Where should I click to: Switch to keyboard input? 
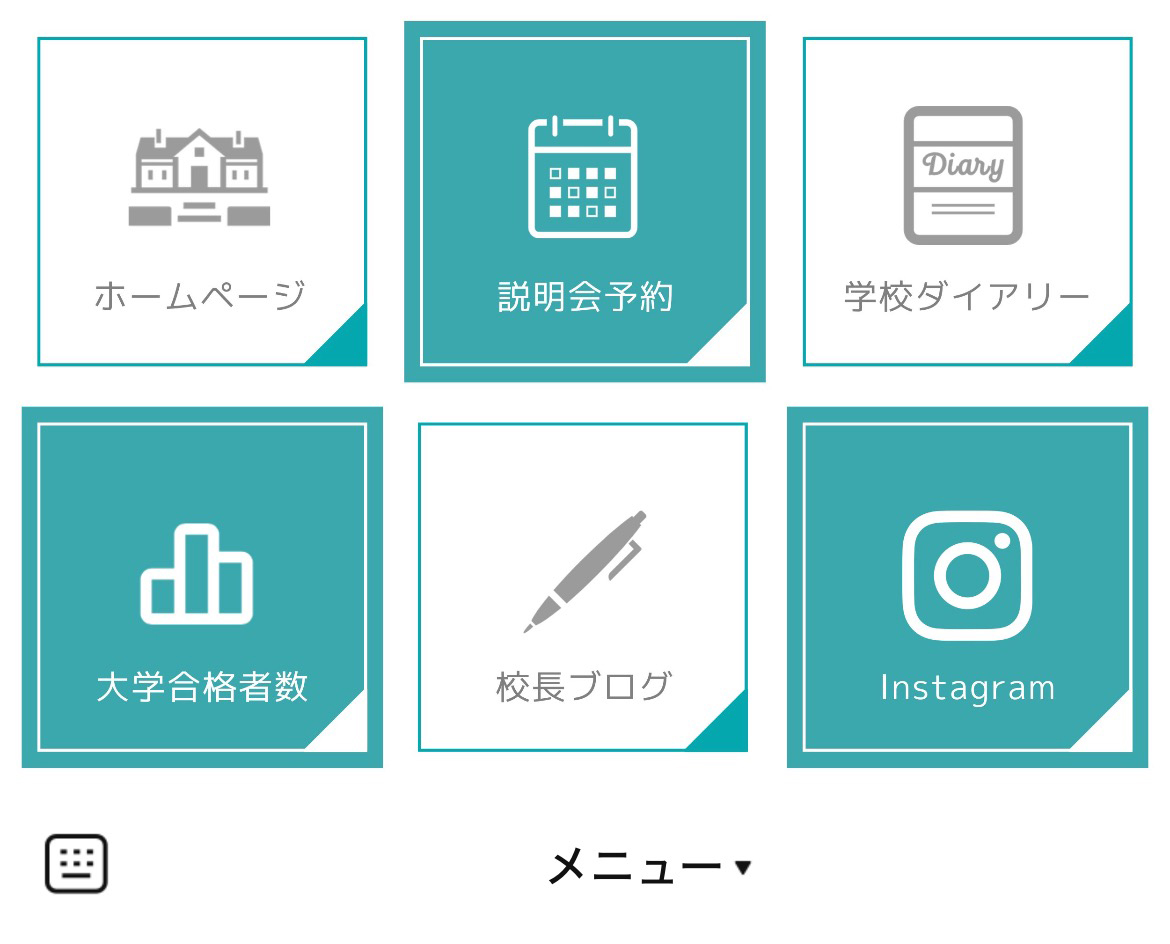tap(76, 864)
